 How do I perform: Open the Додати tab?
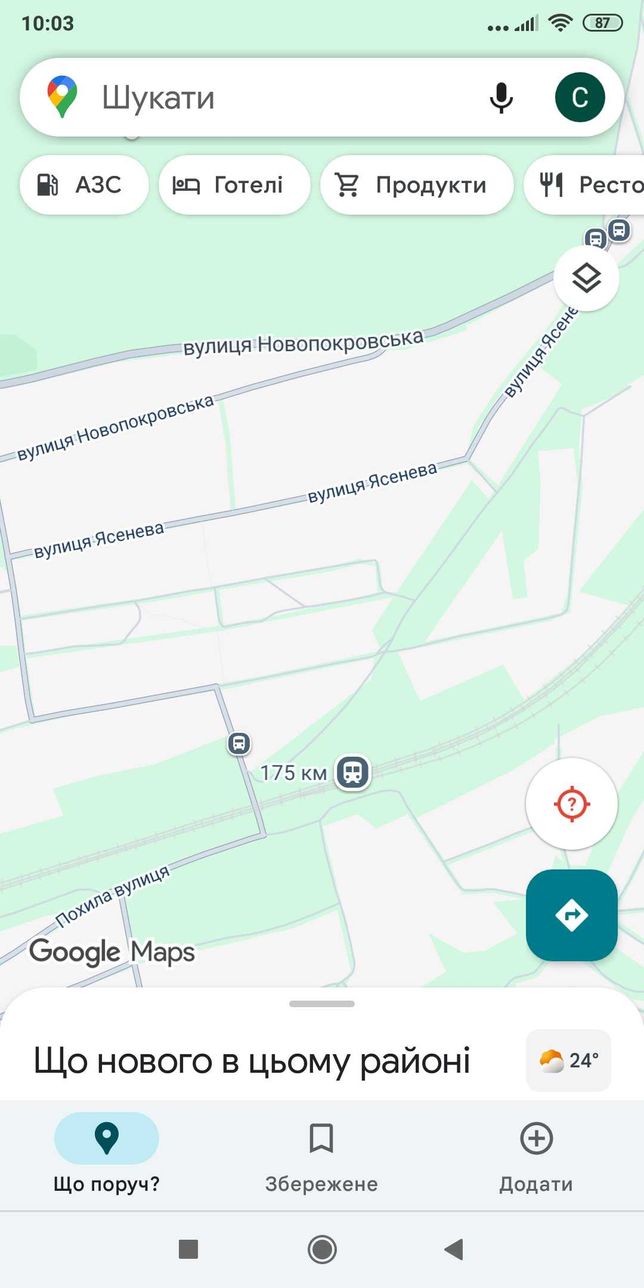tap(536, 1157)
